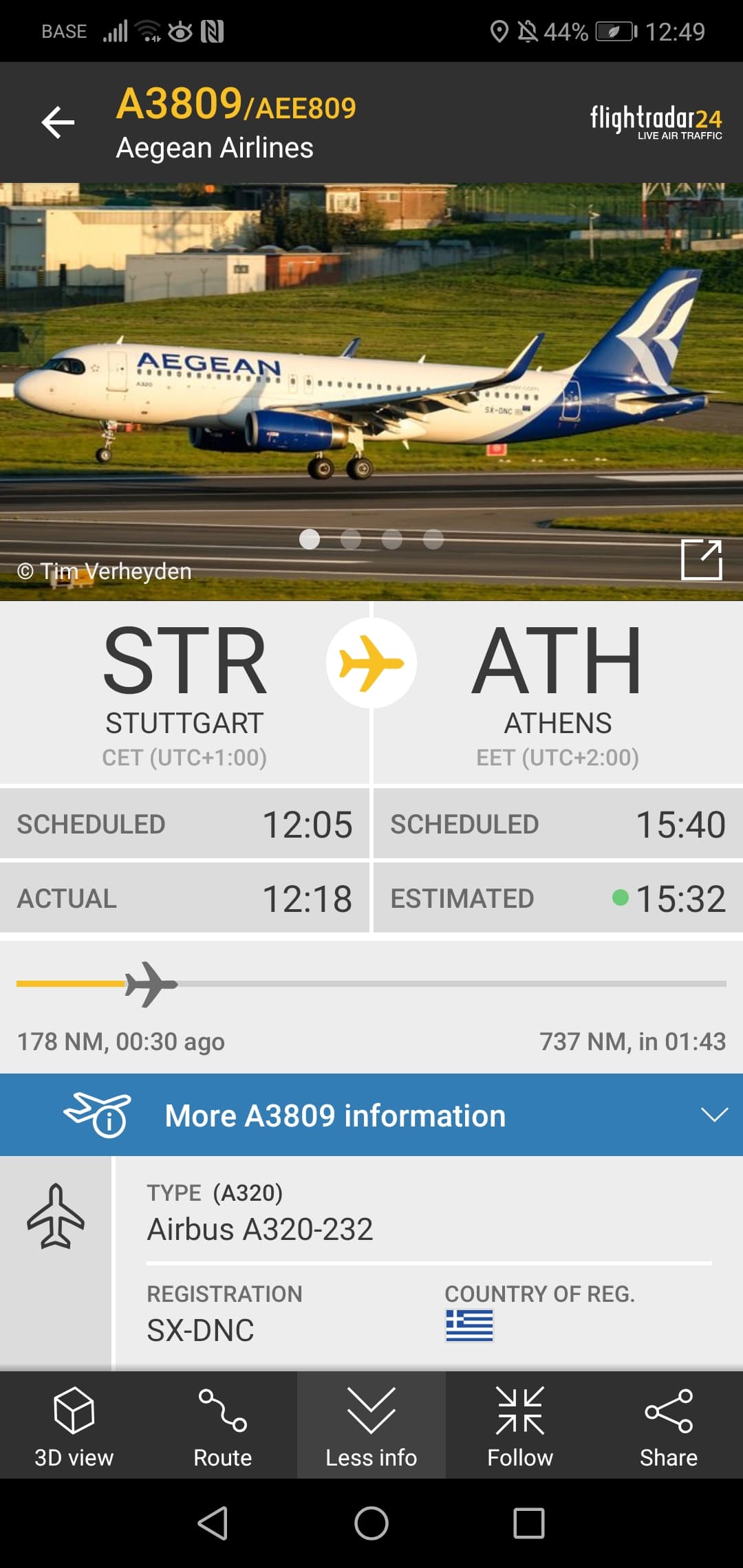Open the 3D view
Screen dimensions: 743x1568
74,1425
